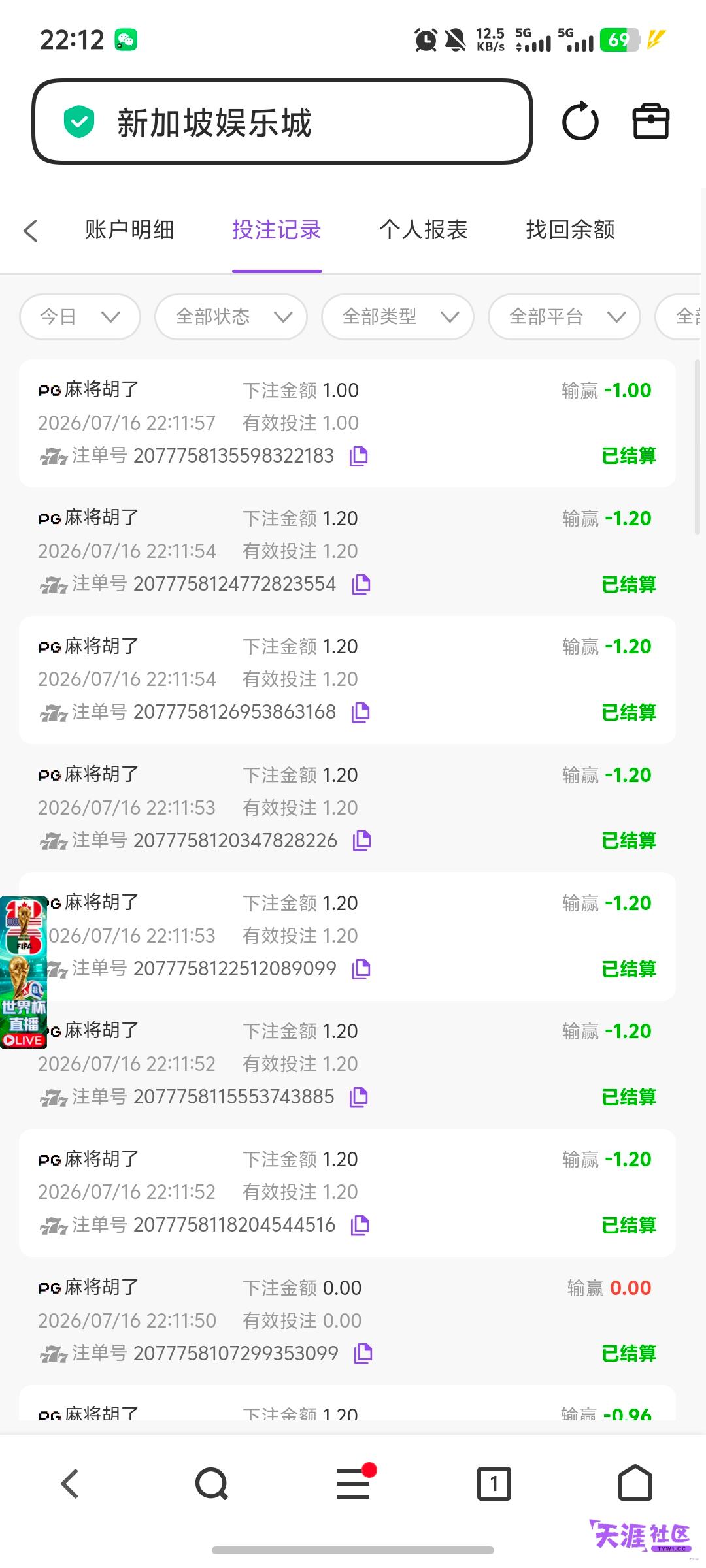
Task: Open the 找回余额 tab
Action: (x=571, y=230)
